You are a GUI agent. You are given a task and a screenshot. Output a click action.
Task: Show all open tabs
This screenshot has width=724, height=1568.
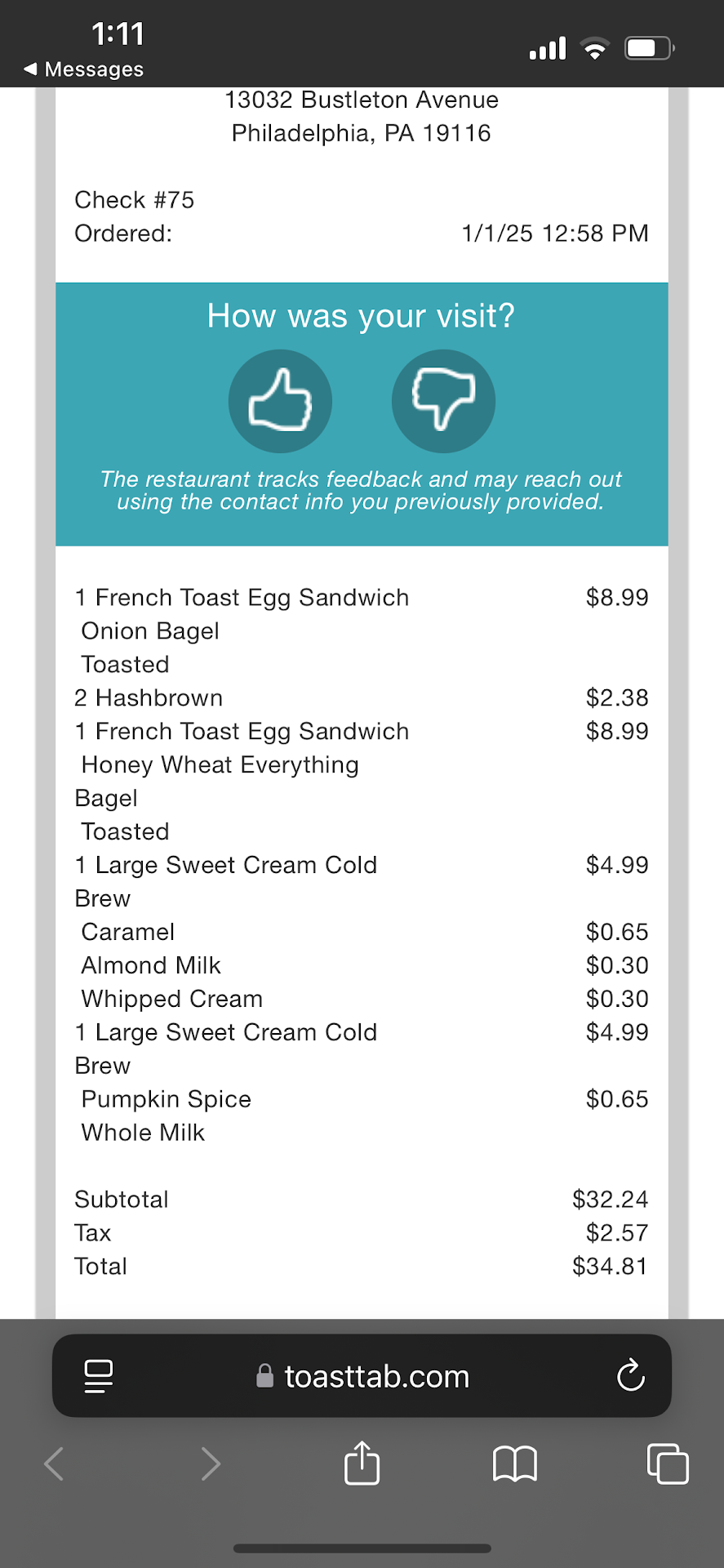tap(667, 1463)
